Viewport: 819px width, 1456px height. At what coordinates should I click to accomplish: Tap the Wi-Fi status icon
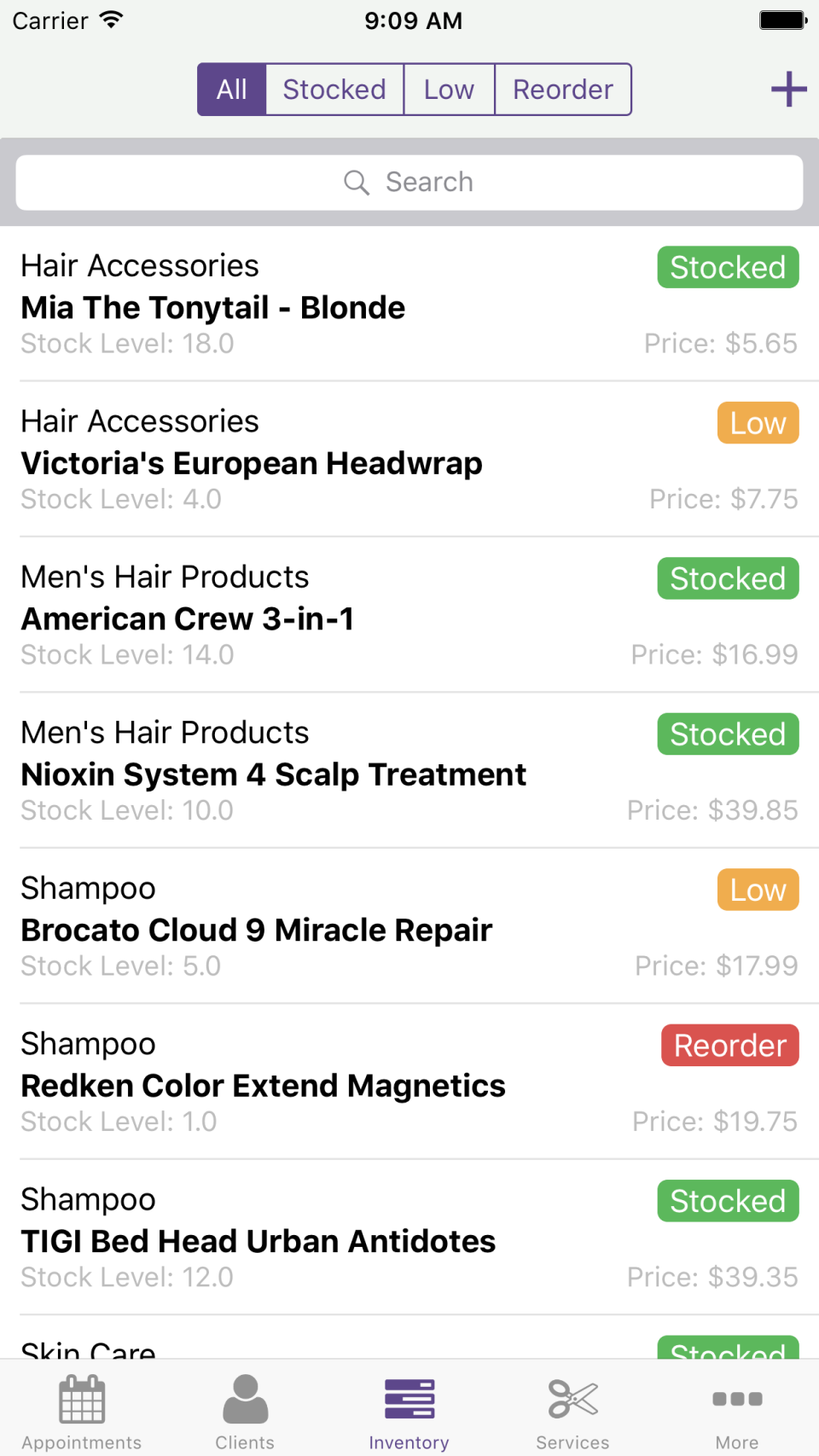[x=112, y=19]
